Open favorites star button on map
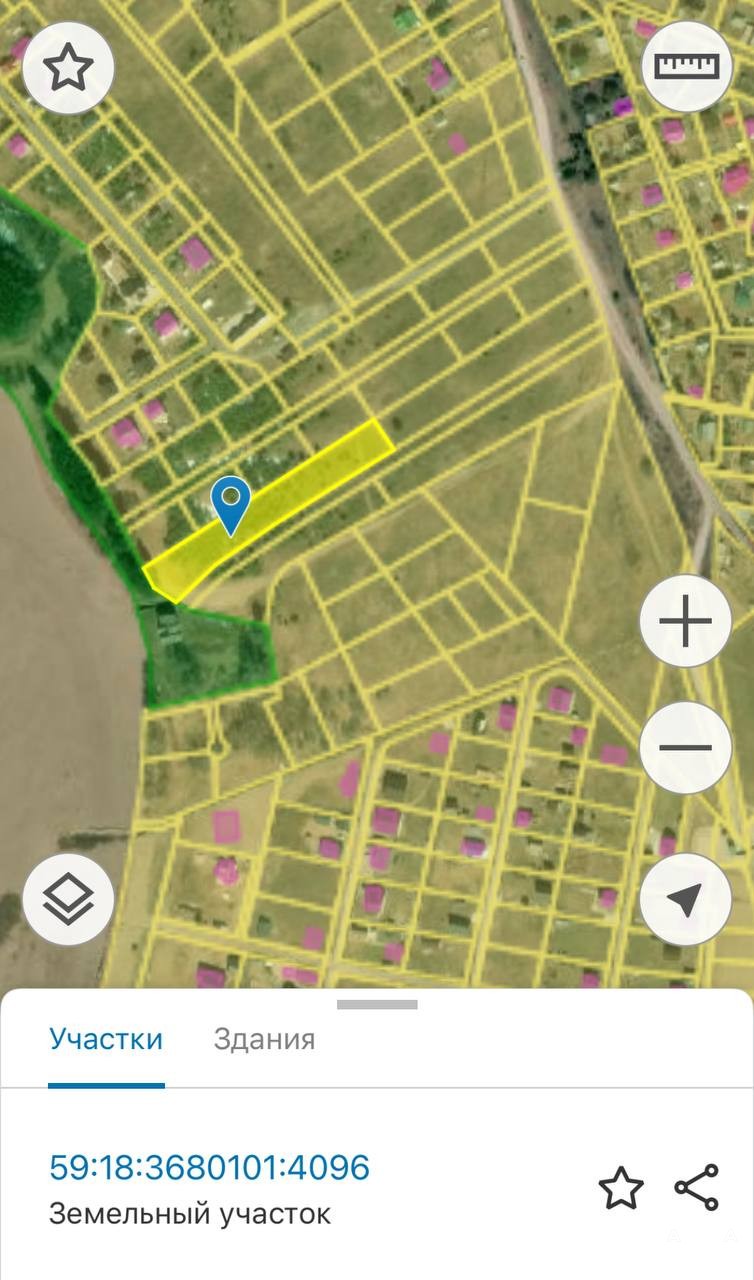This screenshot has width=754, height=1280. 68,68
